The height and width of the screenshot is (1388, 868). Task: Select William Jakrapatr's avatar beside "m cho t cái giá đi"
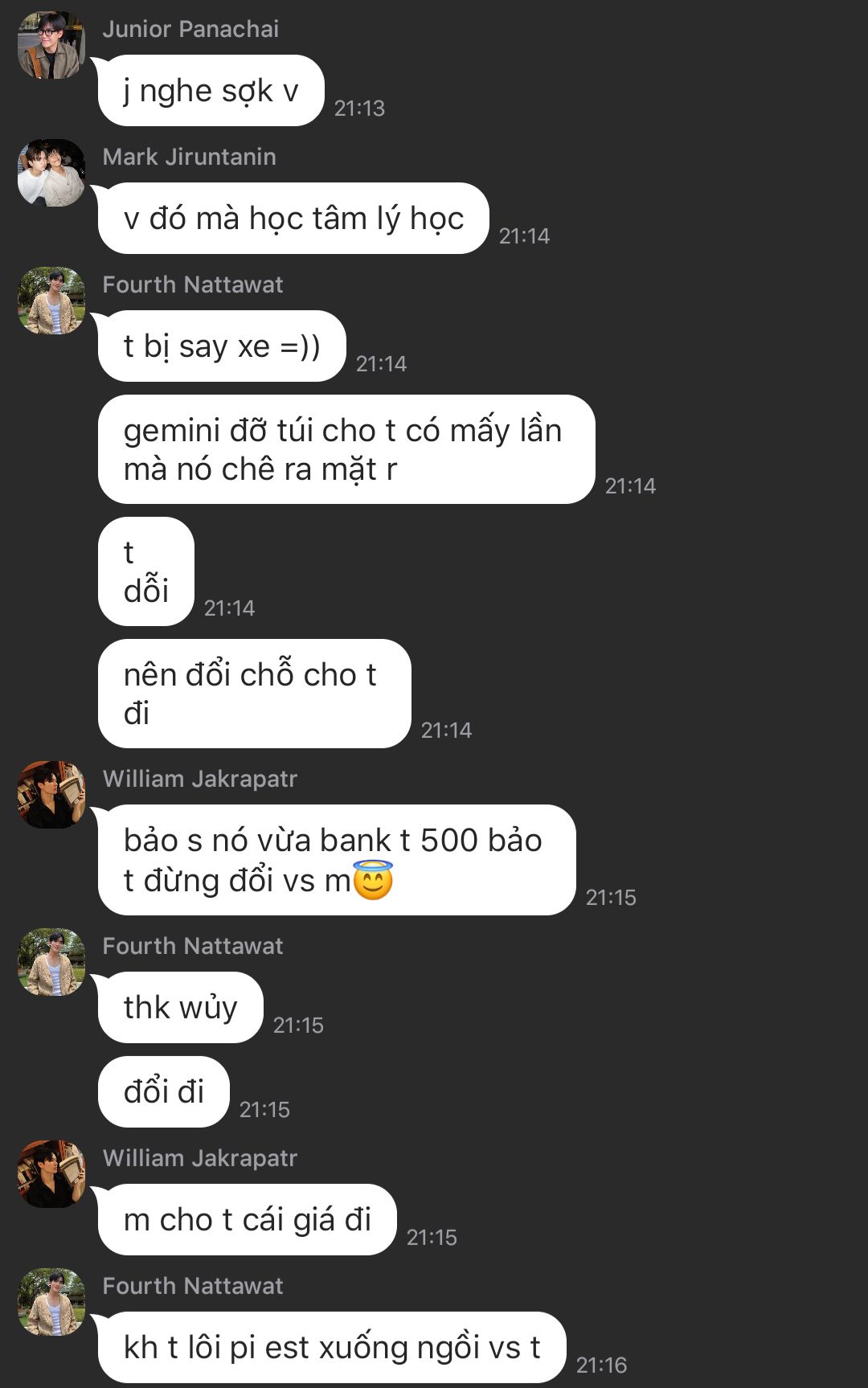coord(51,1174)
